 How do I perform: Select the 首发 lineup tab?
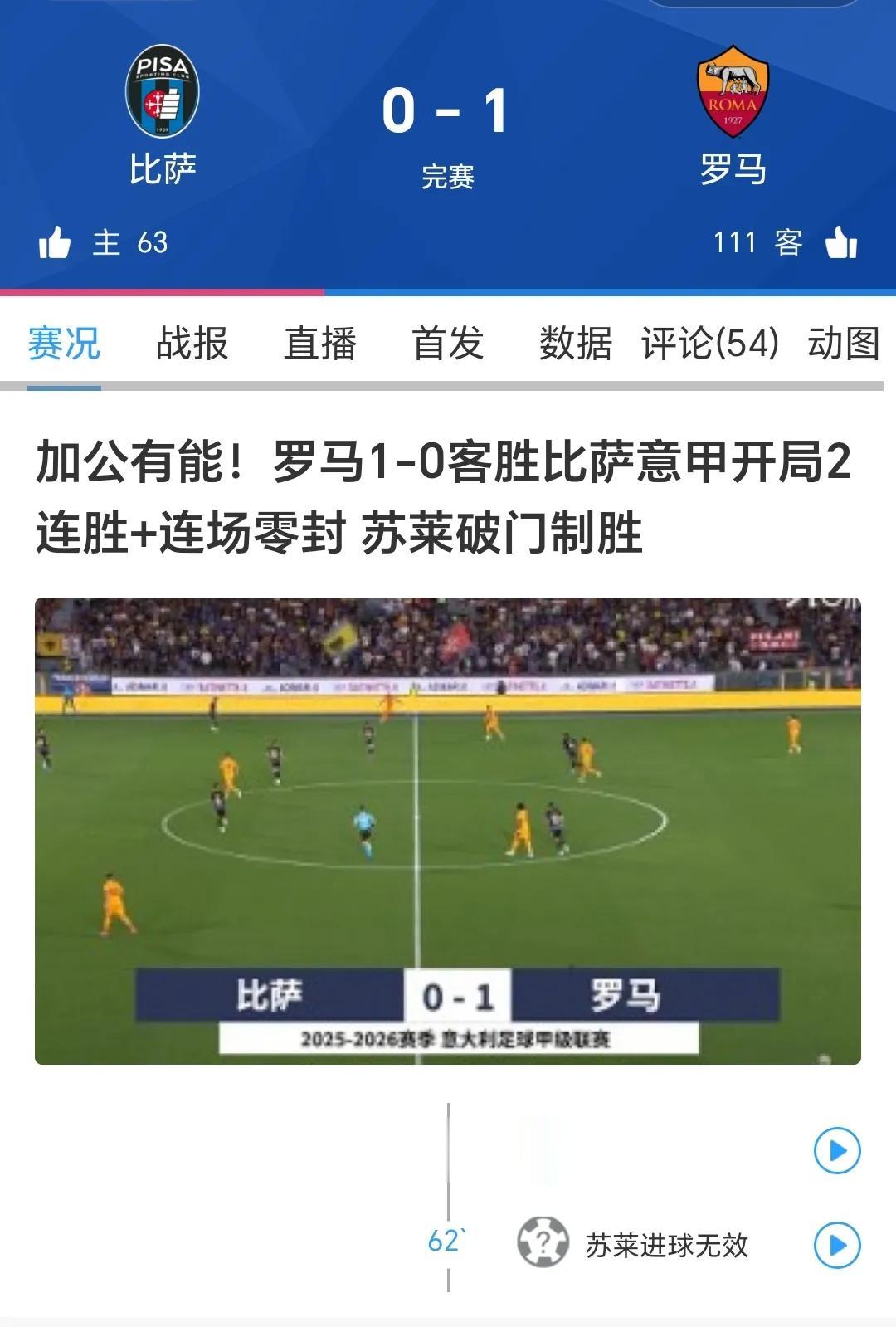(447, 343)
